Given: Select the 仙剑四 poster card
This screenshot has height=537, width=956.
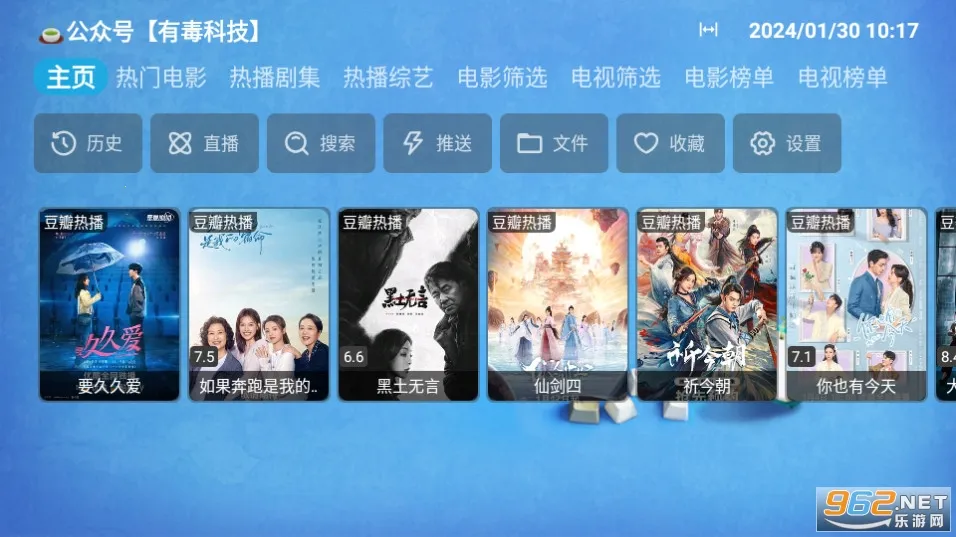Looking at the screenshot, I should [x=557, y=304].
